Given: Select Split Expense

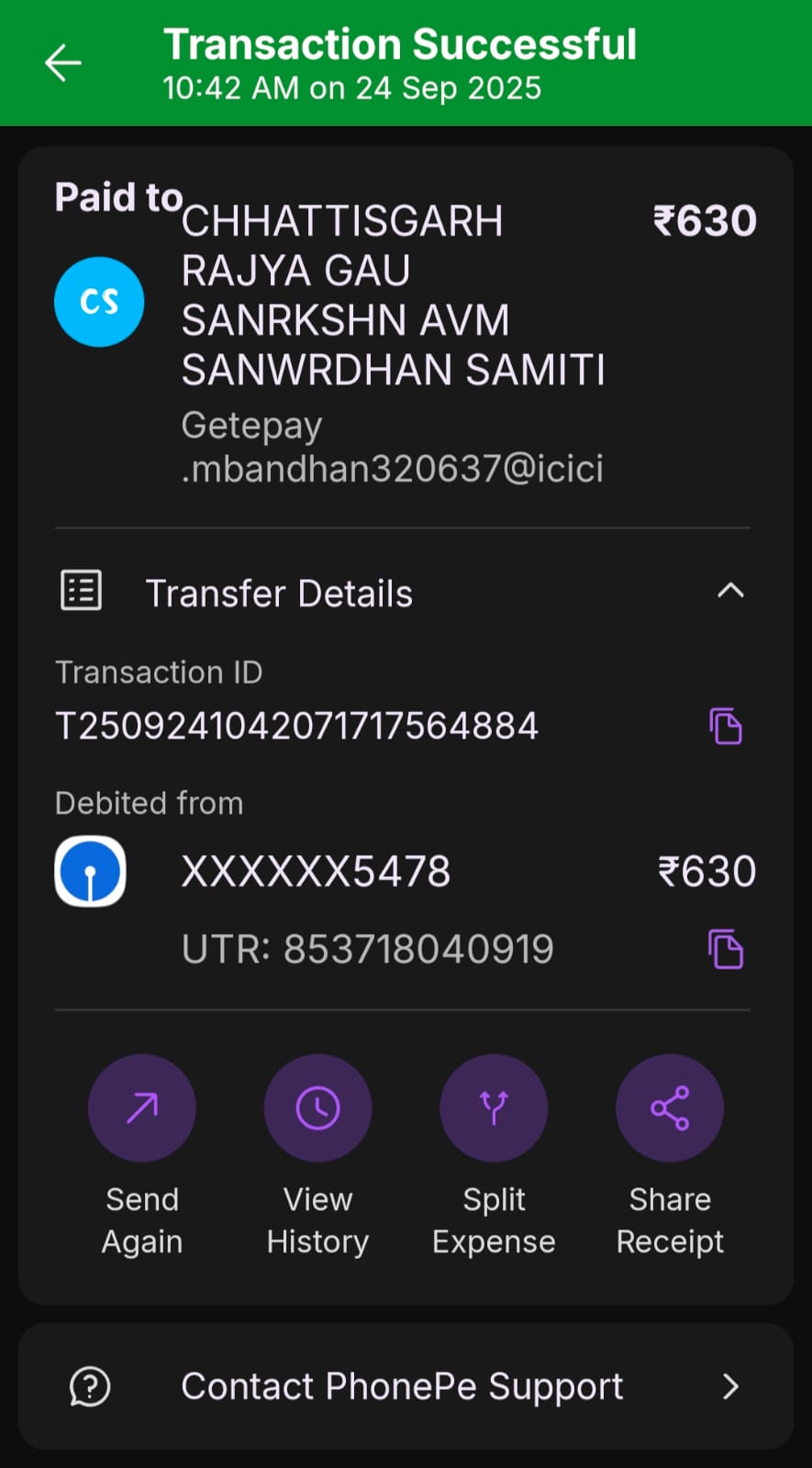Looking at the screenshot, I should (494, 1108).
